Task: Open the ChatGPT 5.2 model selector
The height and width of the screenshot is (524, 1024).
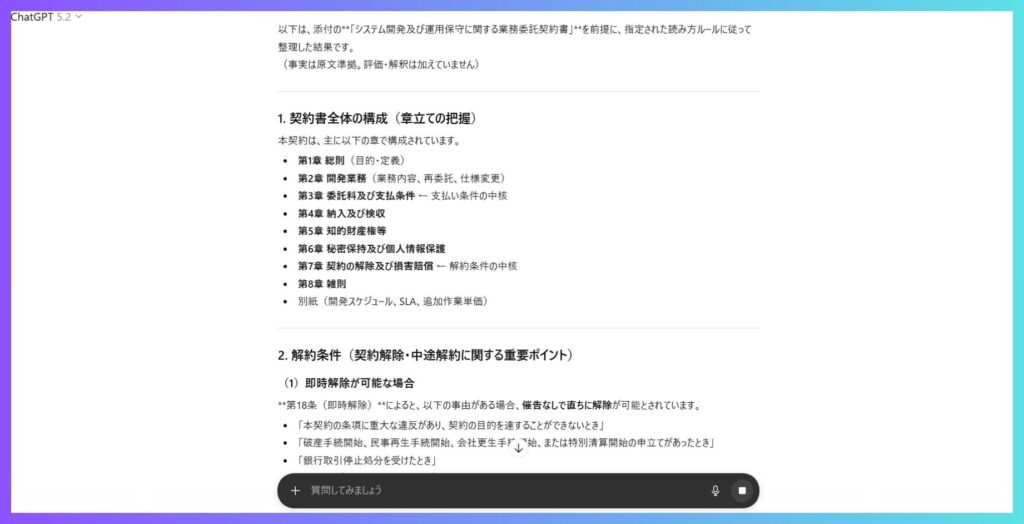Action: tap(46, 17)
